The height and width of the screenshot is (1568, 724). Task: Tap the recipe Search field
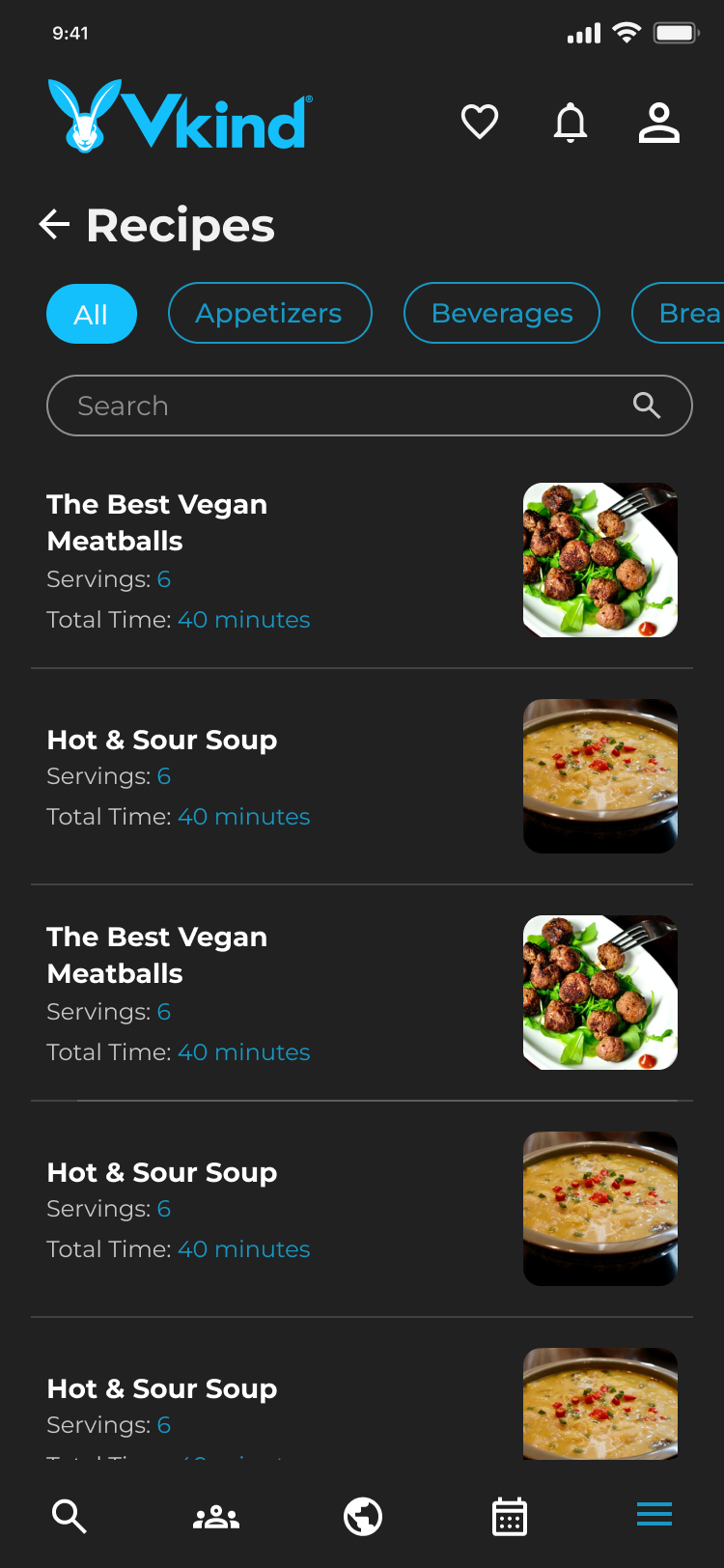(x=348, y=406)
